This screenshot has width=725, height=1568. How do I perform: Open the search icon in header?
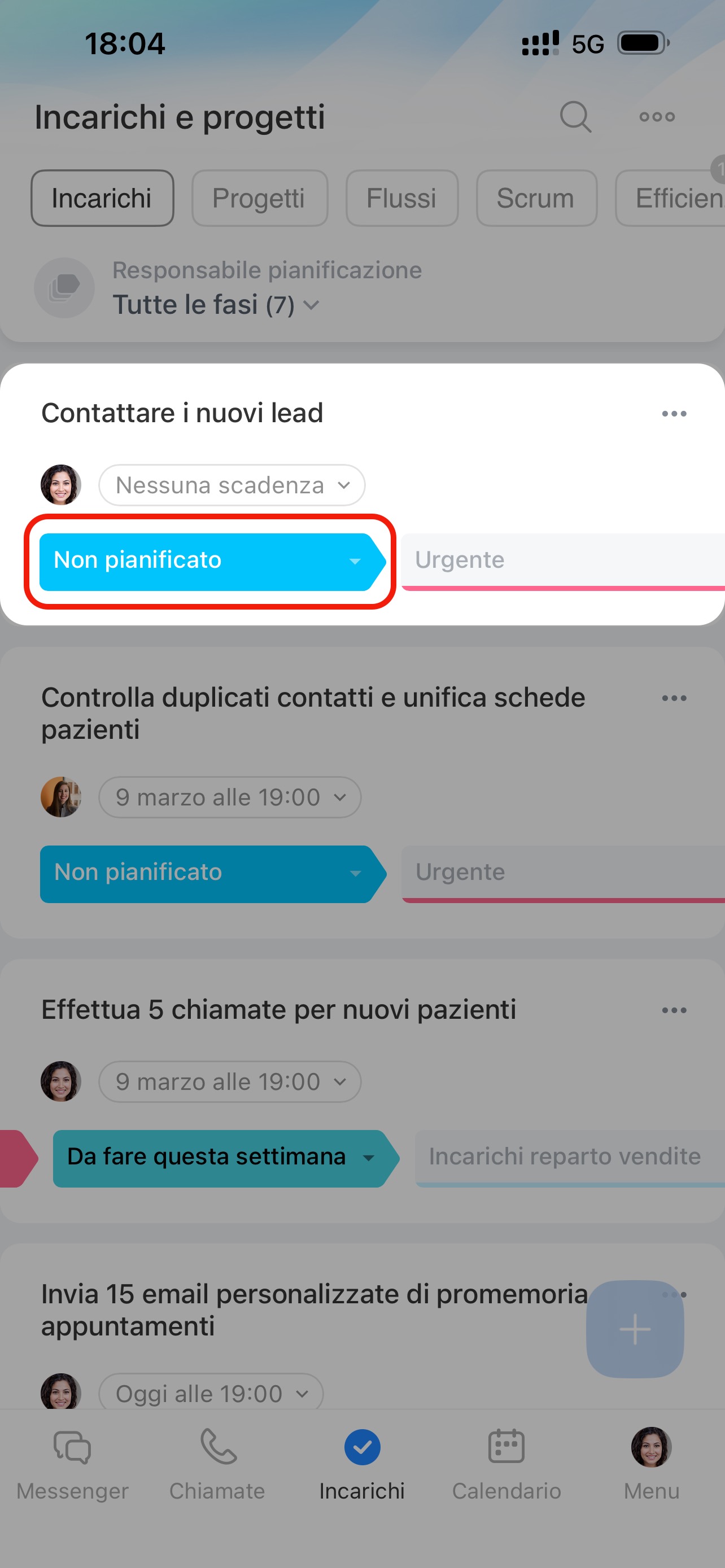[575, 116]
